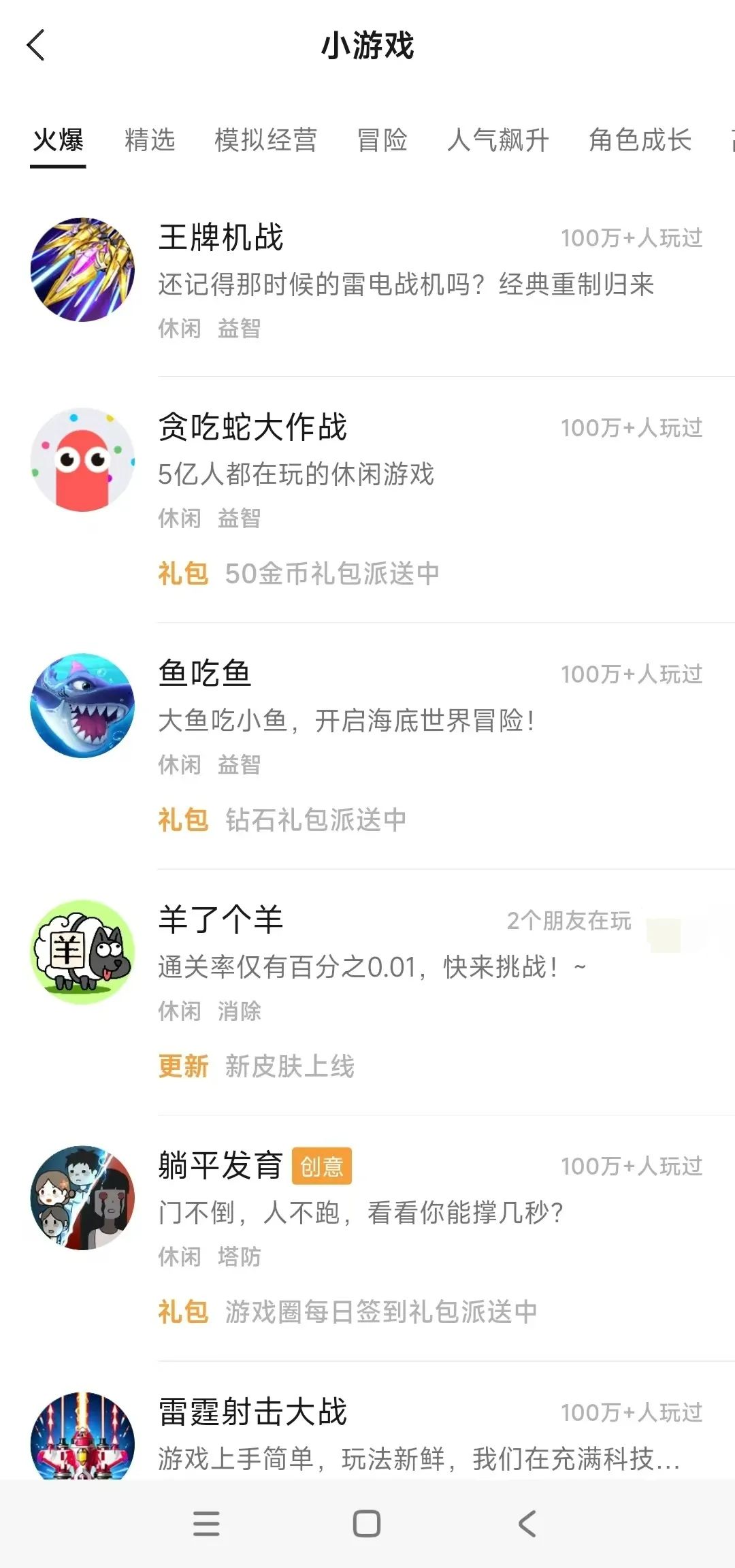The image size is (735, 1568).
Task: Open the 王牌机战 game
Action: coord(221,238)
